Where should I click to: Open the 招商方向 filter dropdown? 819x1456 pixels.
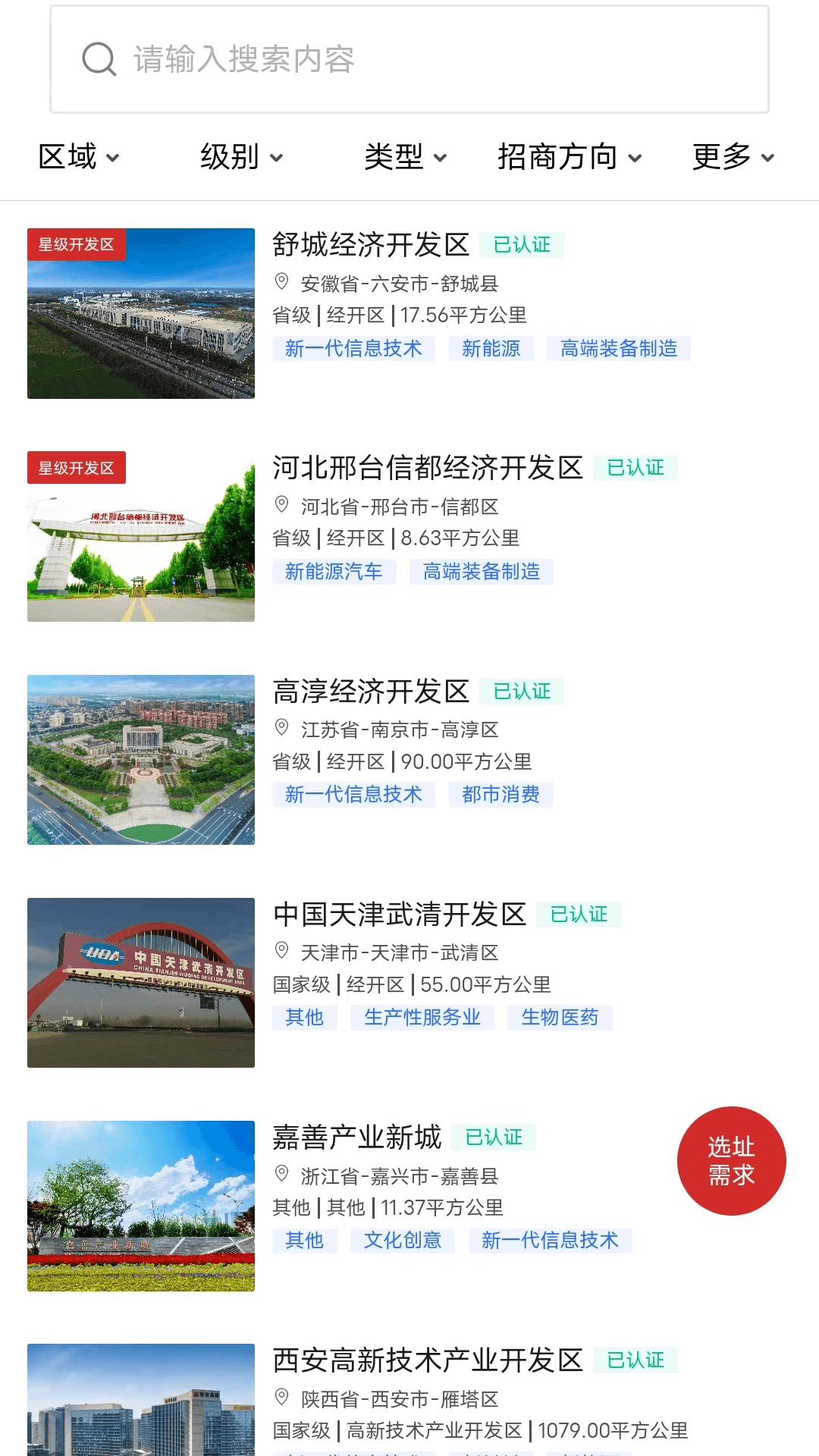570,157
